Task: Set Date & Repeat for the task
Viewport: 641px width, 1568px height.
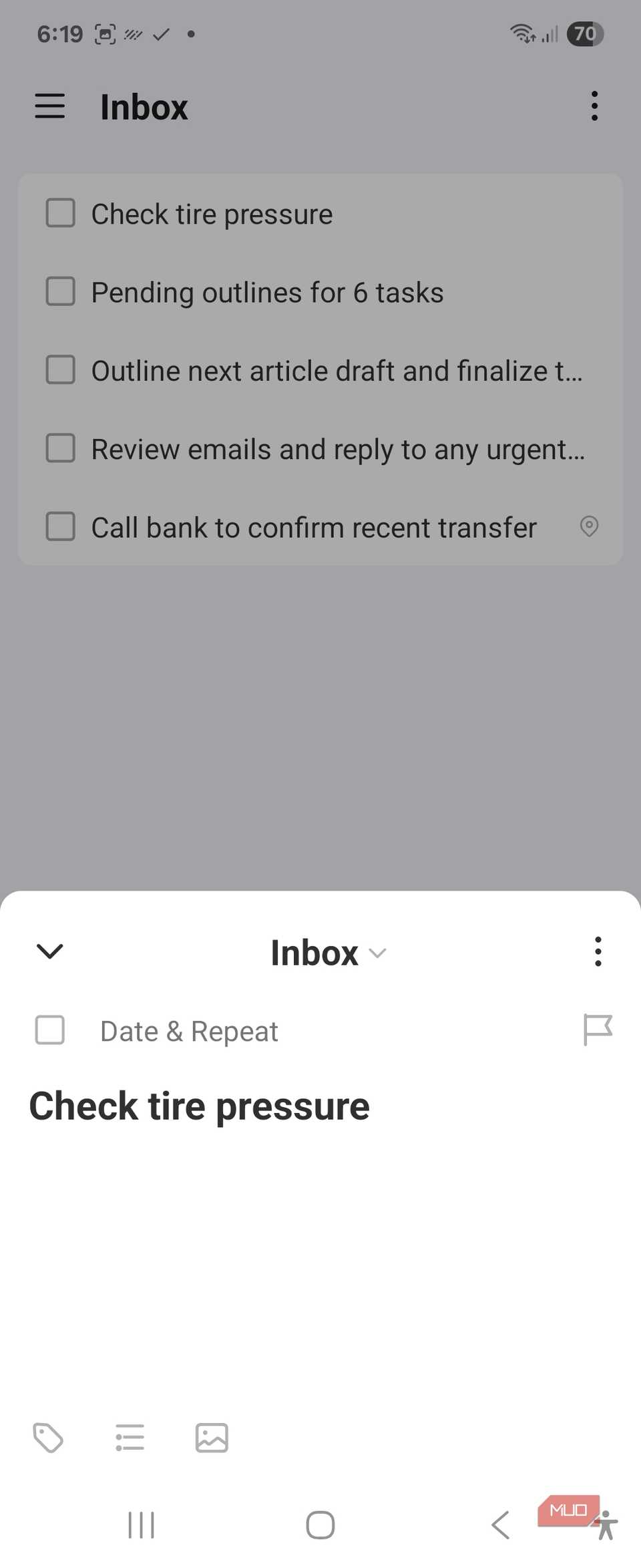Action: tap(189, 1032)
